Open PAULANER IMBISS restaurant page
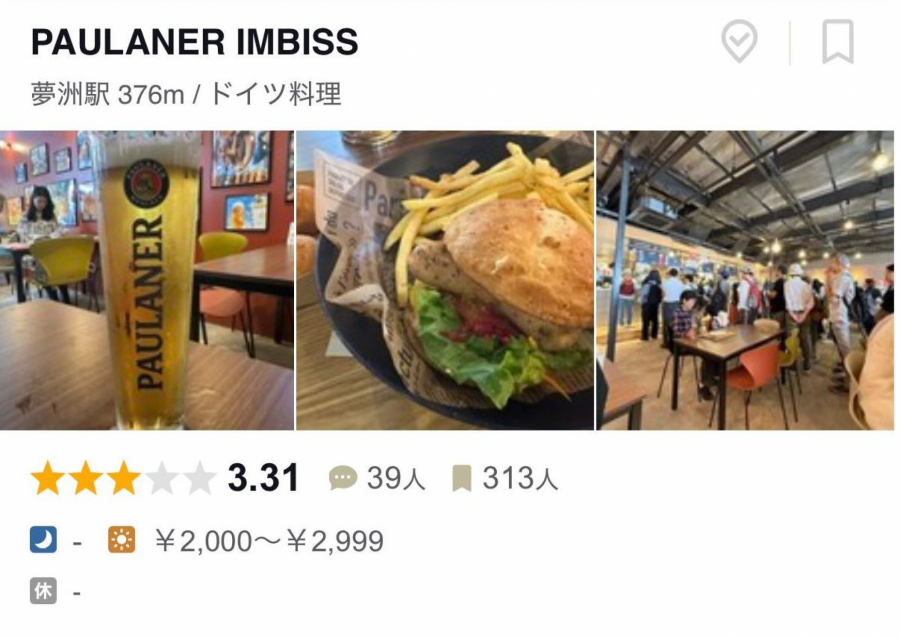Screen dimensions: 900x637 coord(195,42)
